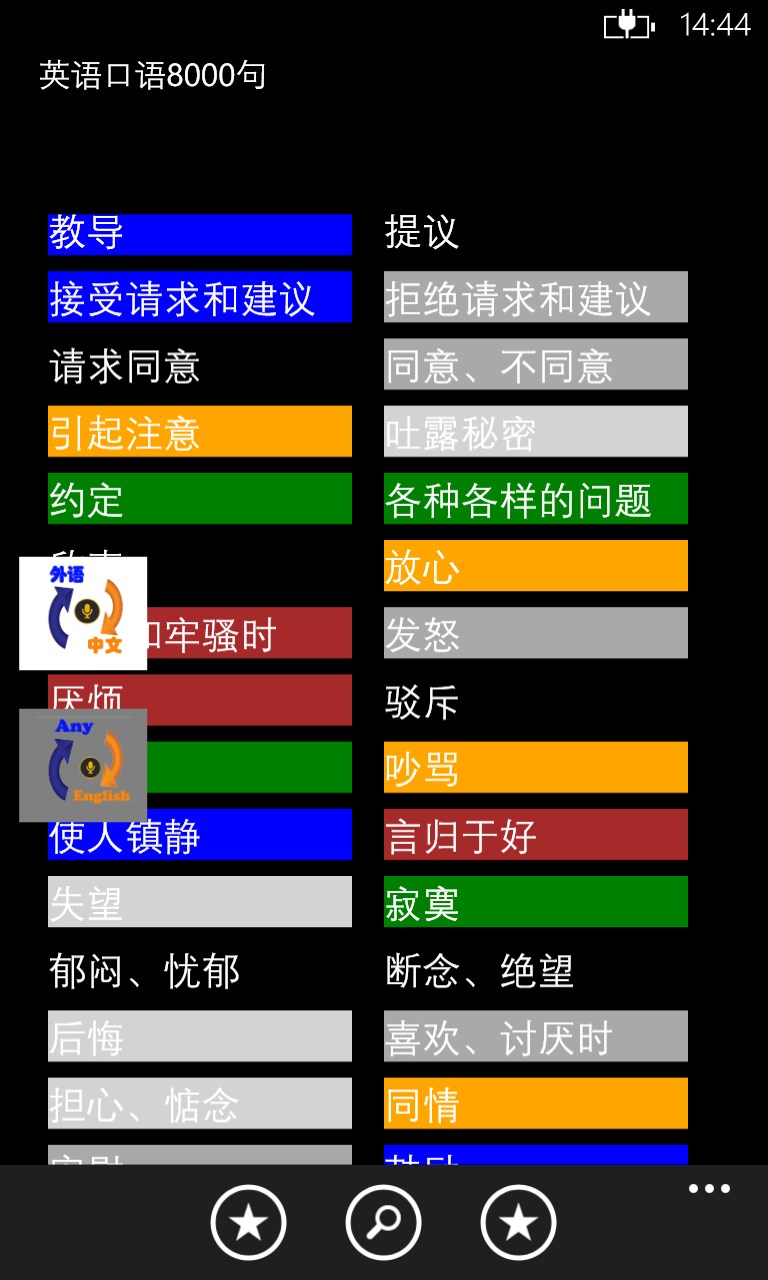The height and width of the screenshot is (1280, 768).
Task: Tap the battery indicator in status bar
Action: point(628,25)
